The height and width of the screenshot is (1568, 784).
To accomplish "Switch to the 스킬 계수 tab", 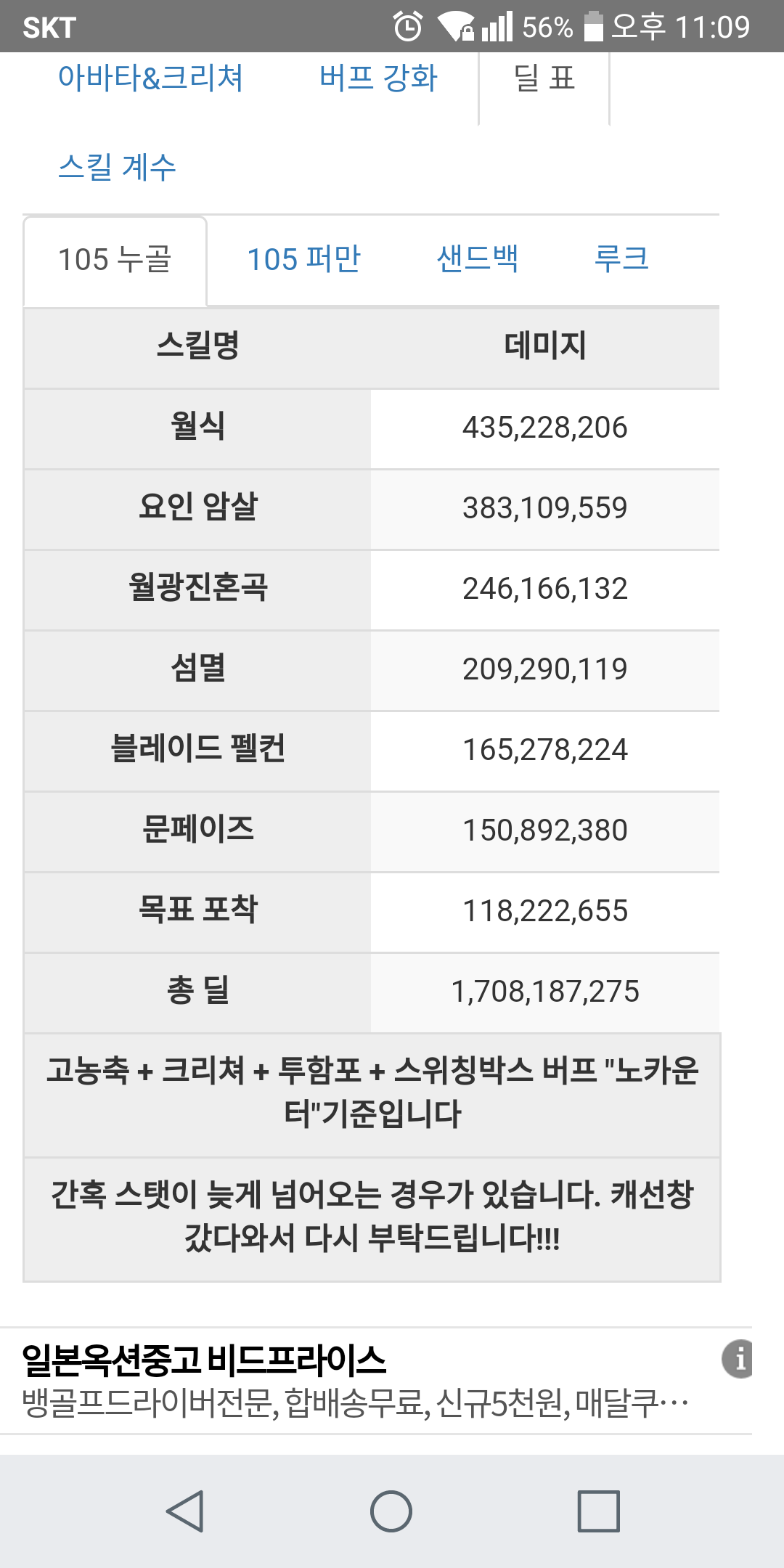I will pos(117,167).
